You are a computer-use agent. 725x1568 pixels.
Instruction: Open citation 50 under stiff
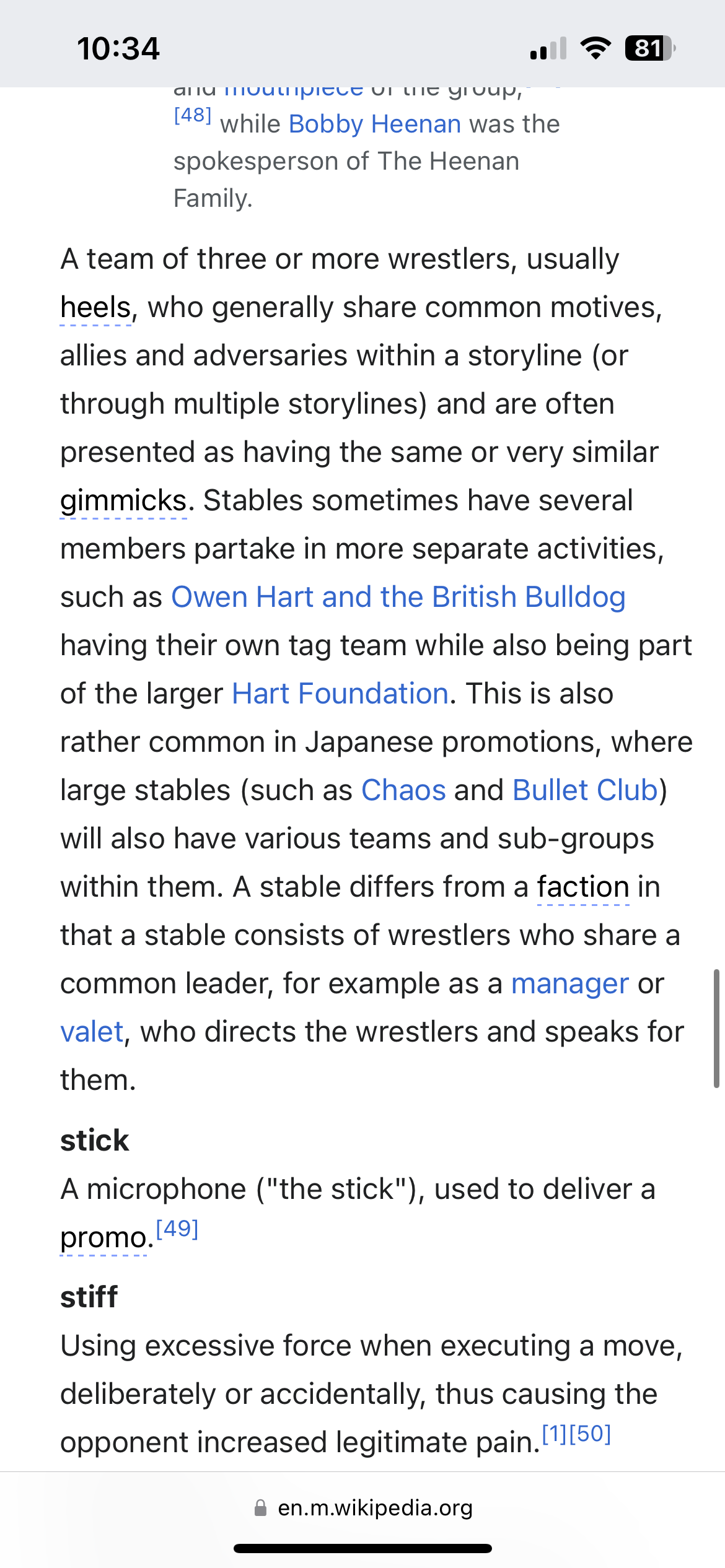(x=590, y=1434)
